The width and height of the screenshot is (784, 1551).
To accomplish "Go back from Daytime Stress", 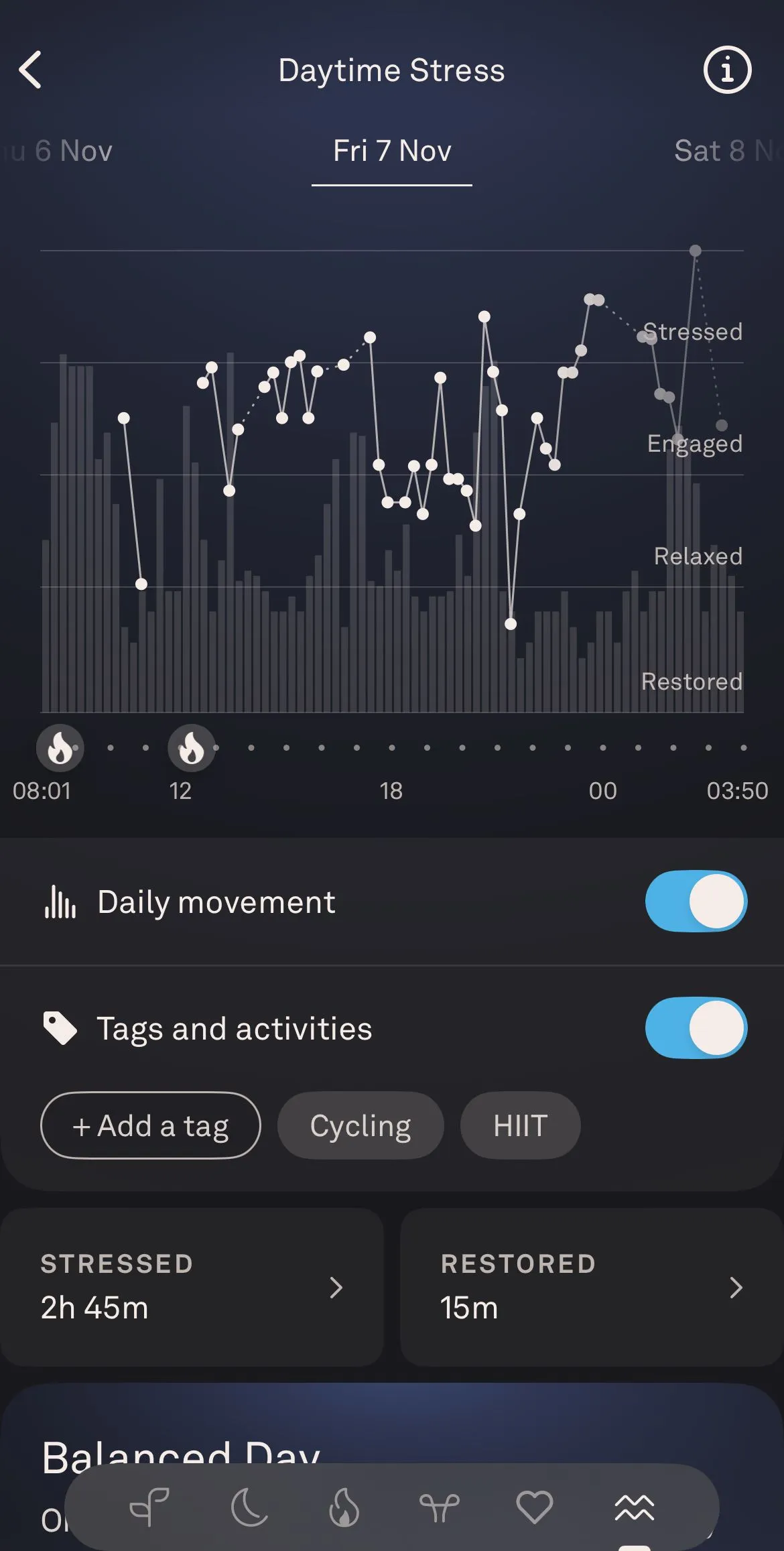I will coord(30,70).
